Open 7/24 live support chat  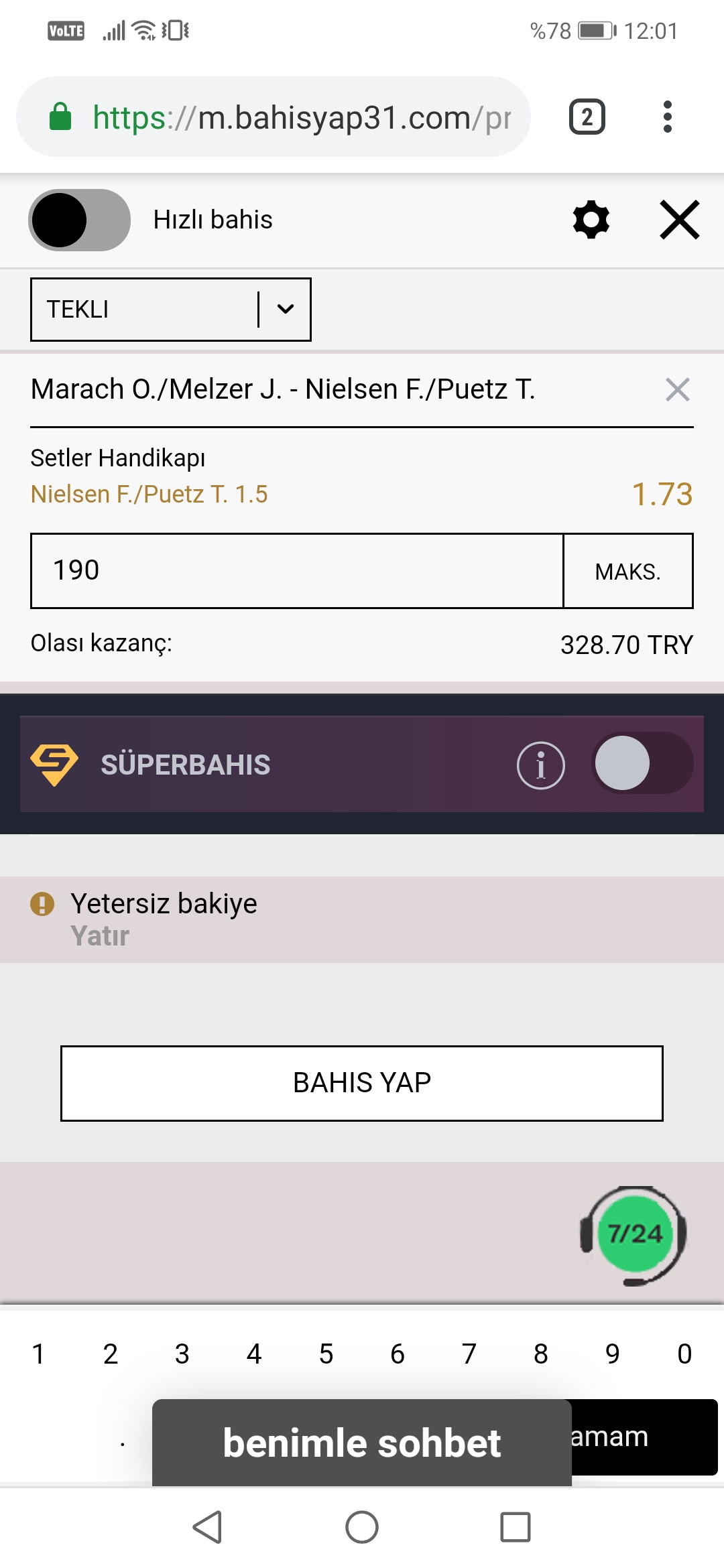634,1235
